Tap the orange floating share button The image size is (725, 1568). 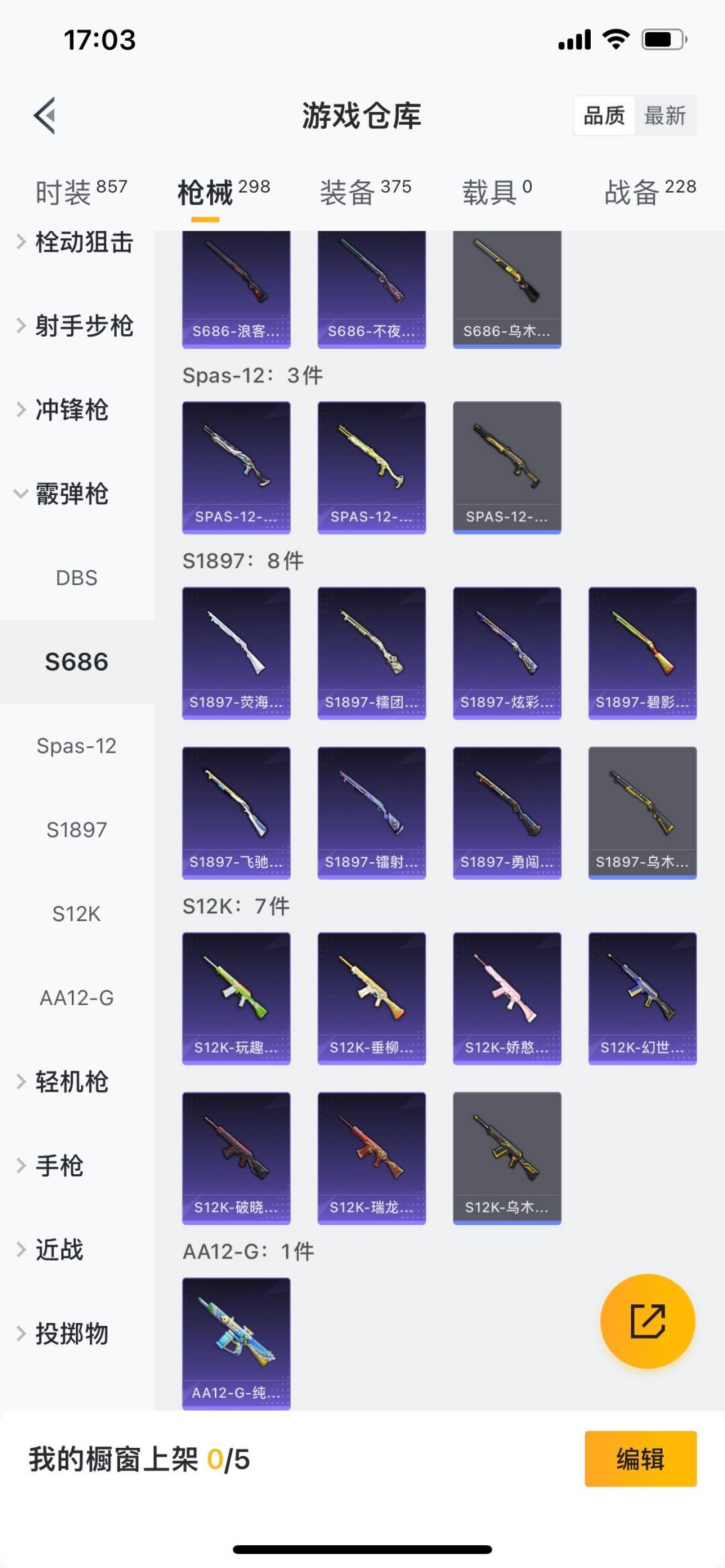tap(647, 1320)
